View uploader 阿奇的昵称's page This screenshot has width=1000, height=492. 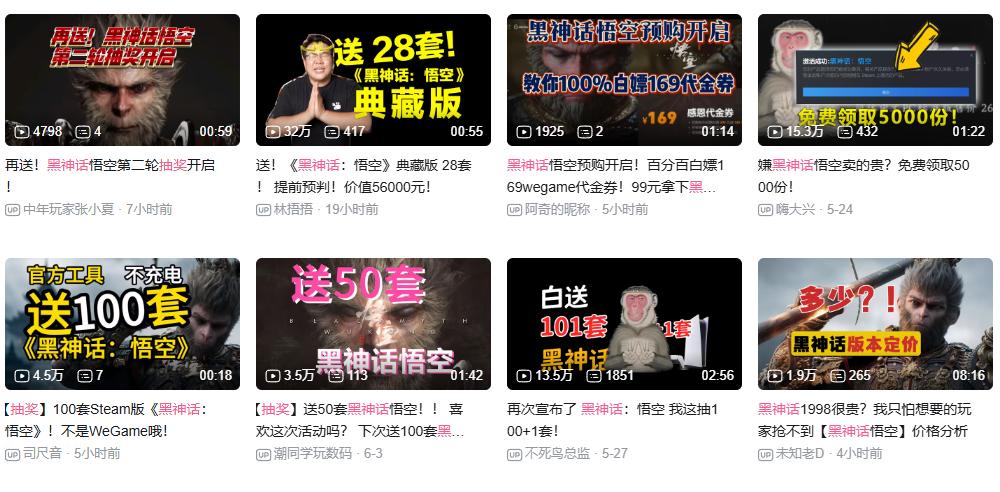point(557,209)
